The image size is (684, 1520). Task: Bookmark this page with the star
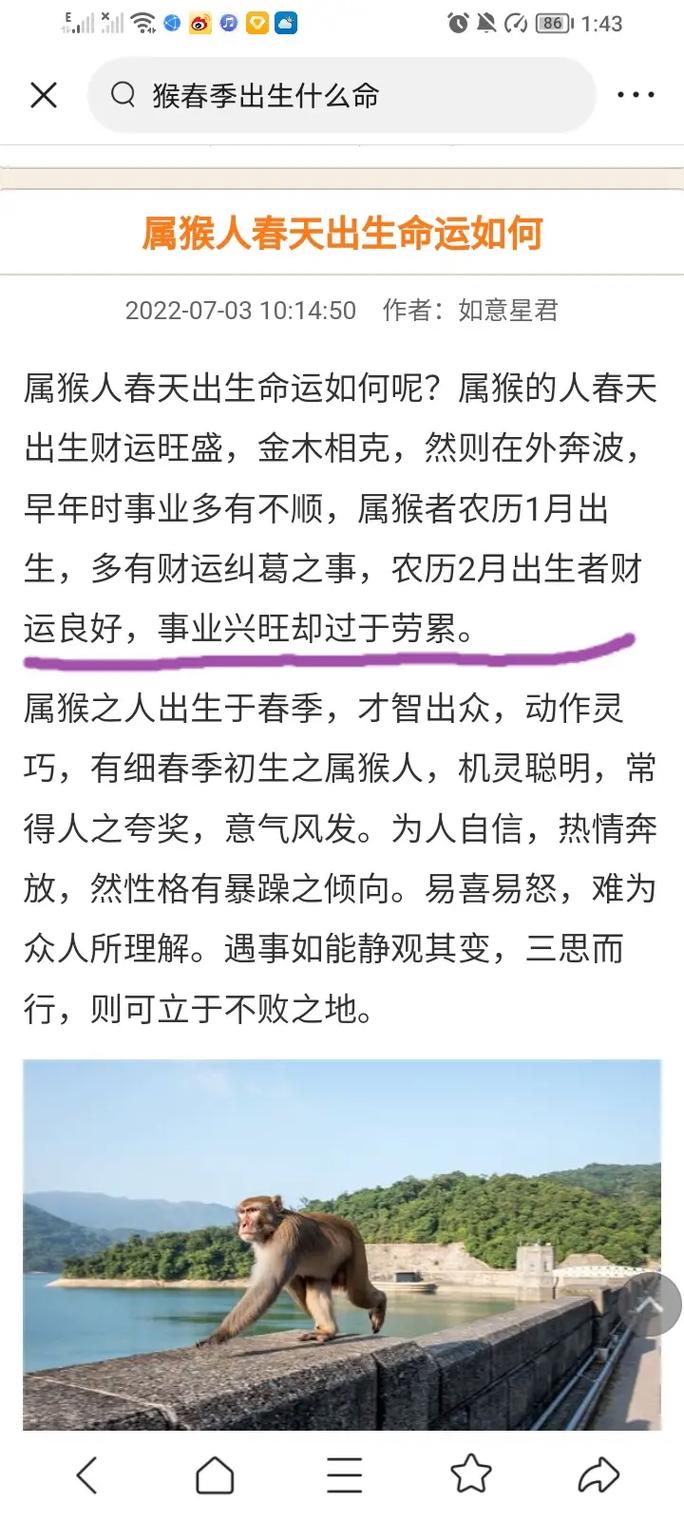coord(470,1475)
